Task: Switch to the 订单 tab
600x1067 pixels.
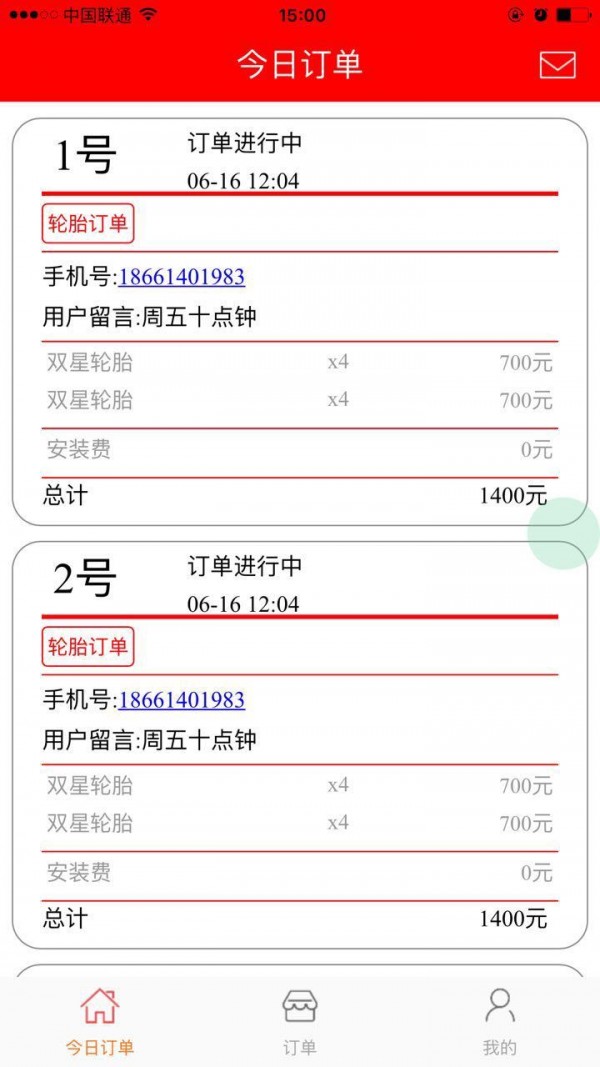Action: (300, 1020)
